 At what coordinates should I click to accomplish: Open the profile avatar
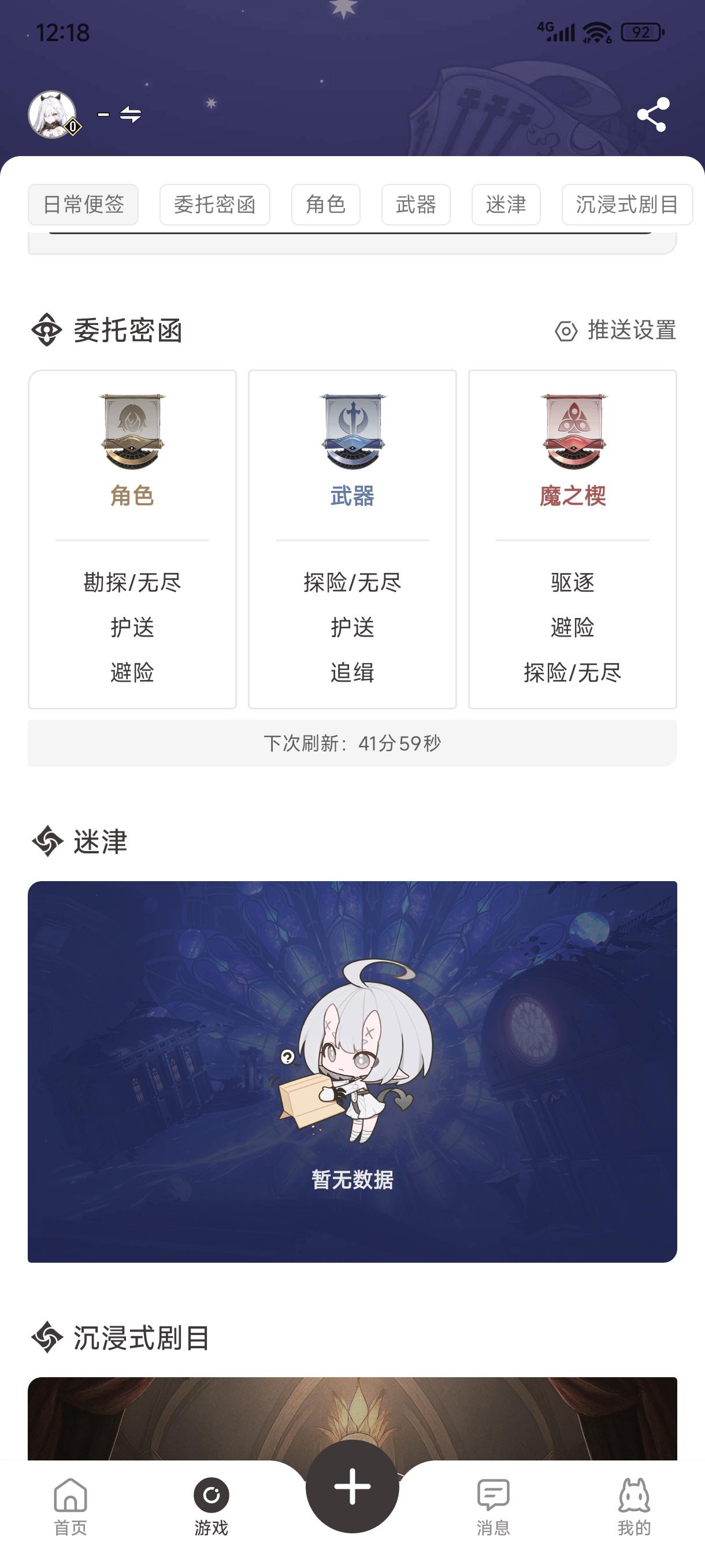[53, 114]
